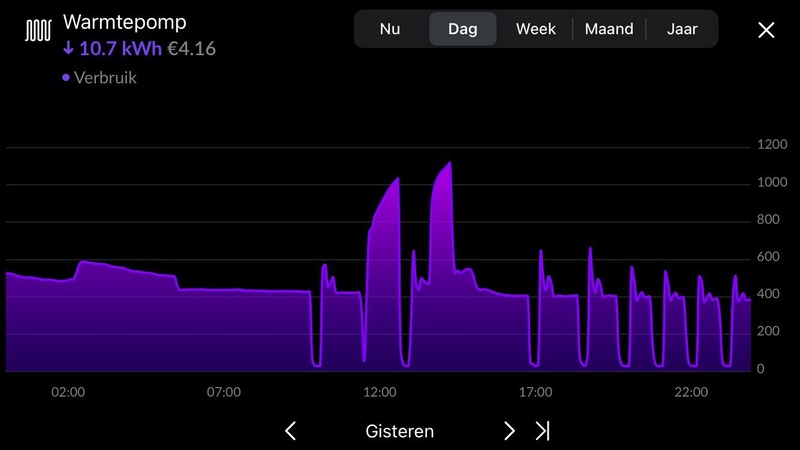
Task: Jump to the latest day
Action: 543,431
